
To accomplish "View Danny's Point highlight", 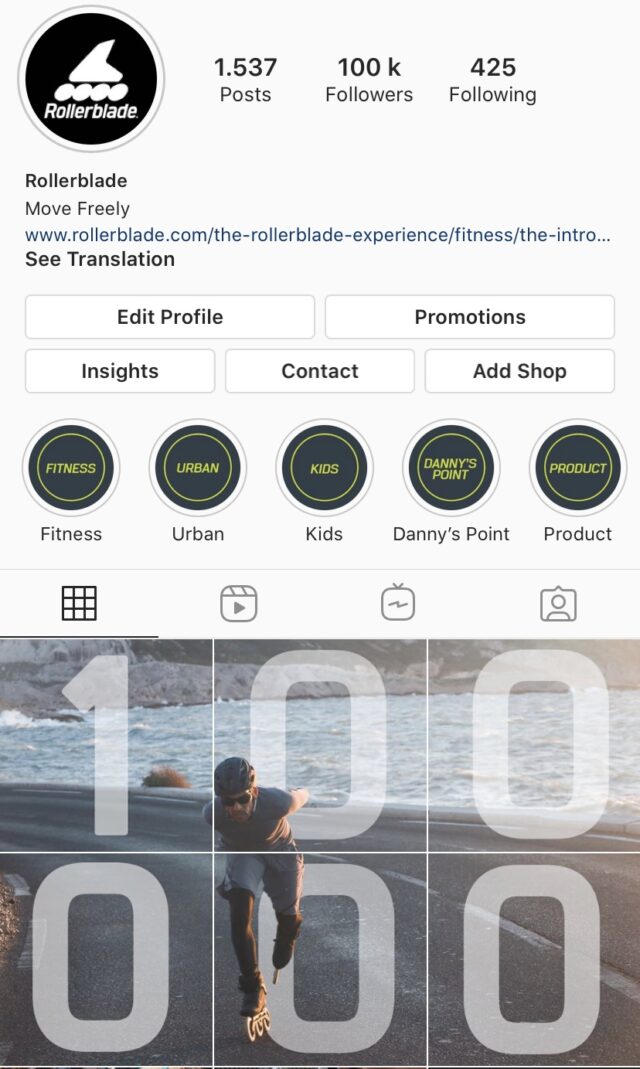I will tap(451, 468).
